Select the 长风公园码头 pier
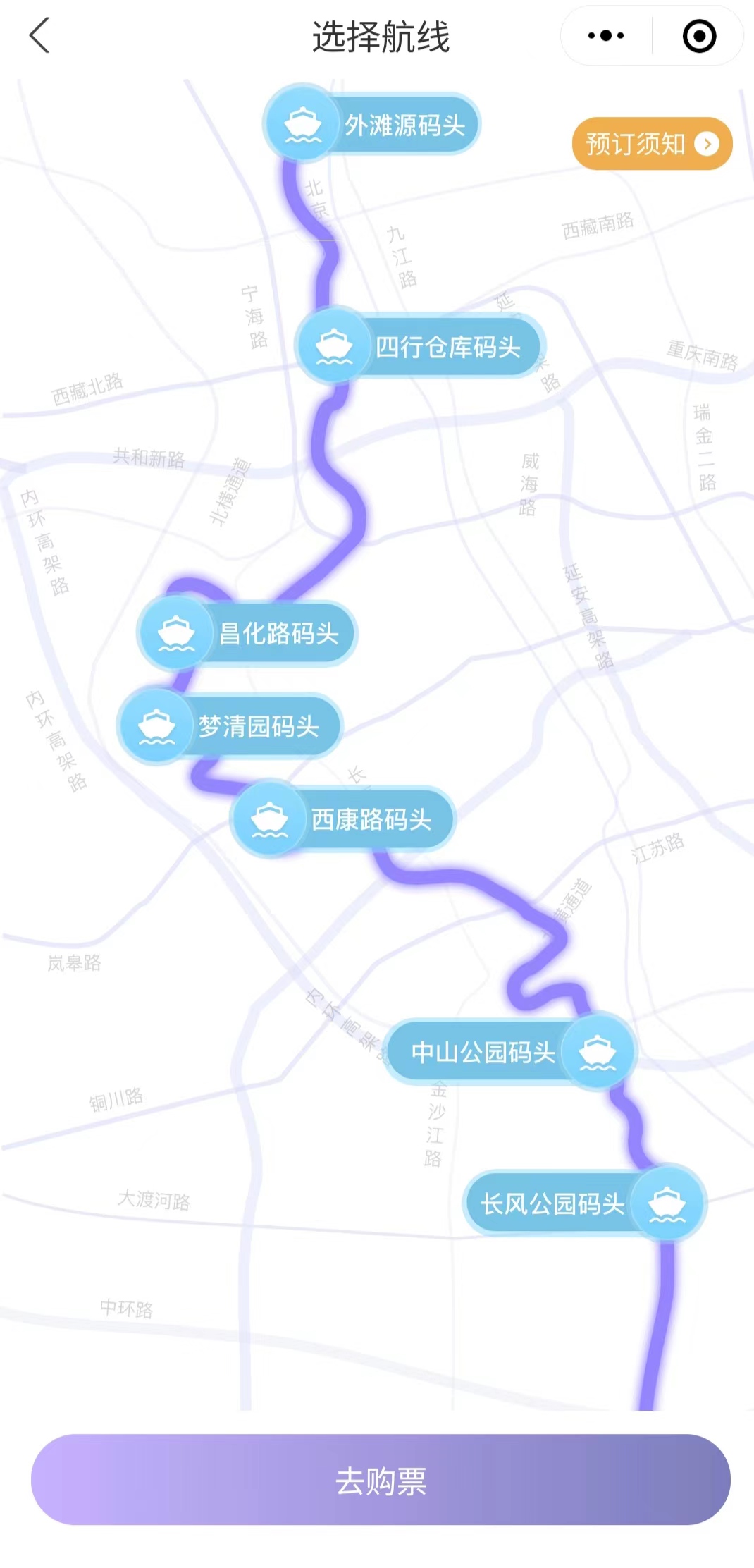The image size is (754, 1568). [585, 1203]
